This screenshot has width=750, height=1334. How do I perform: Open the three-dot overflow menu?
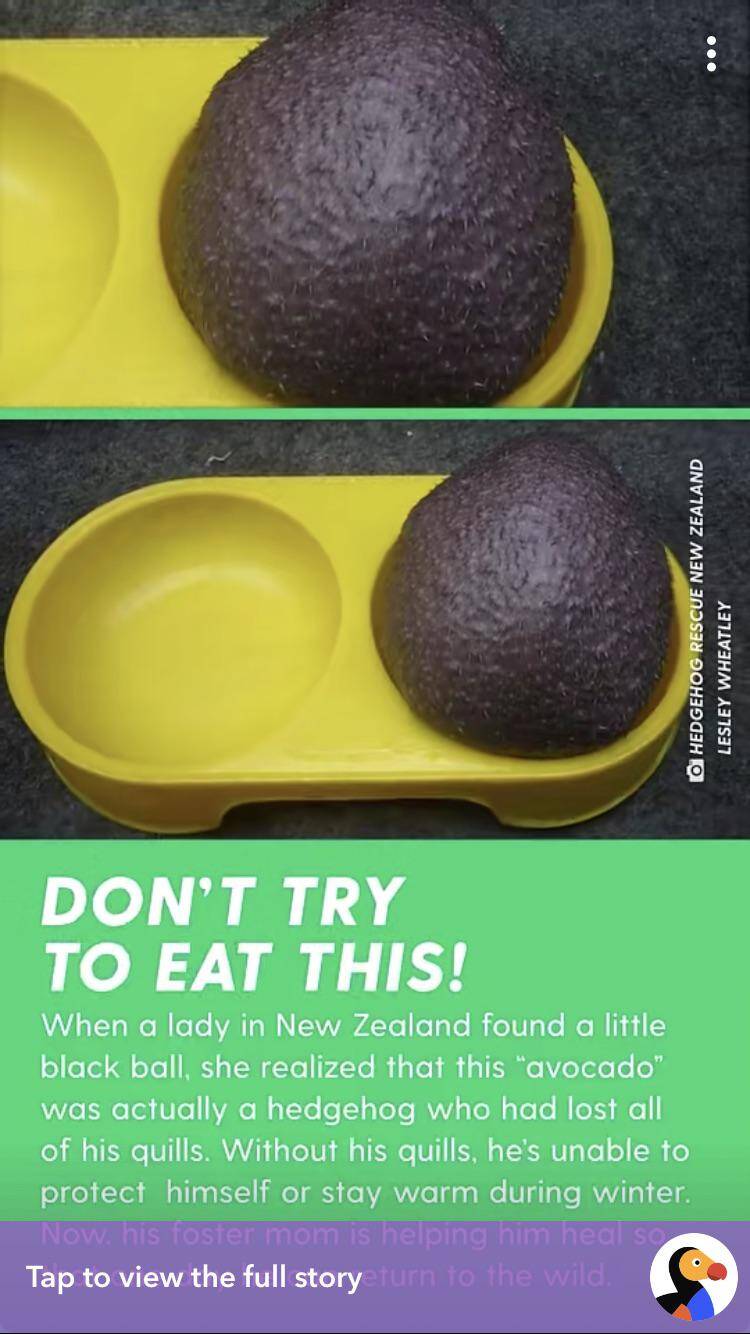(x=711, y=54)
